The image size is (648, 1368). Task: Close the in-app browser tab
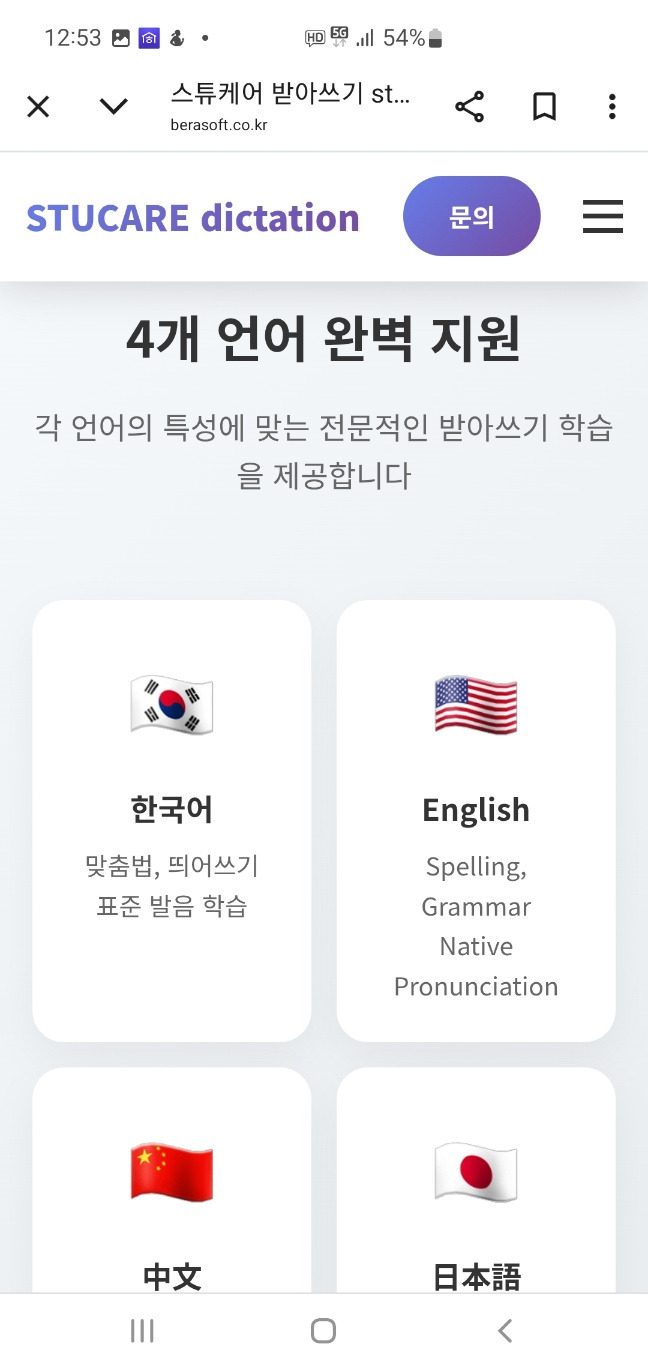38,107
